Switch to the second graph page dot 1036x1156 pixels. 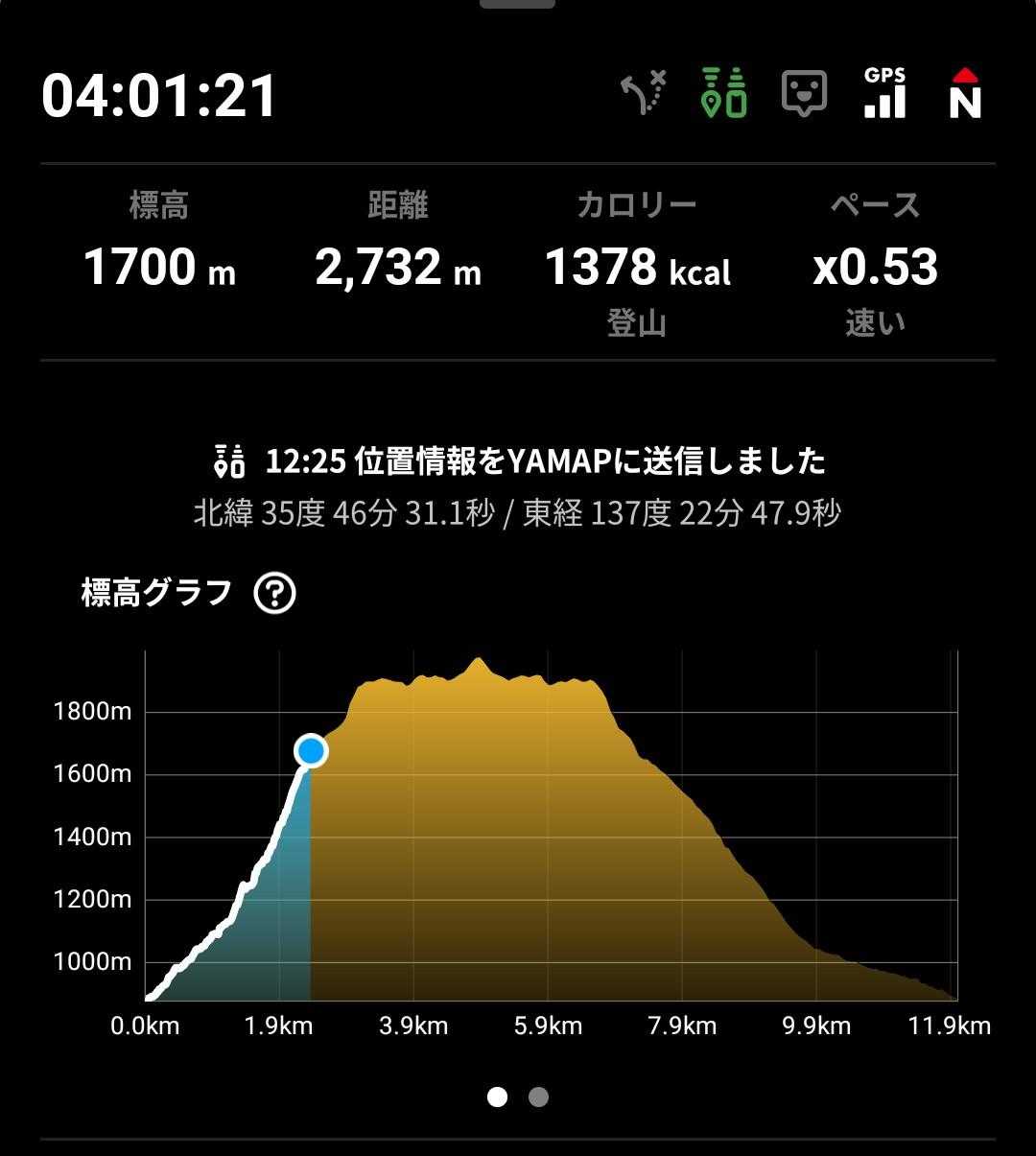pyautogui.click(x=538, y=1097)
